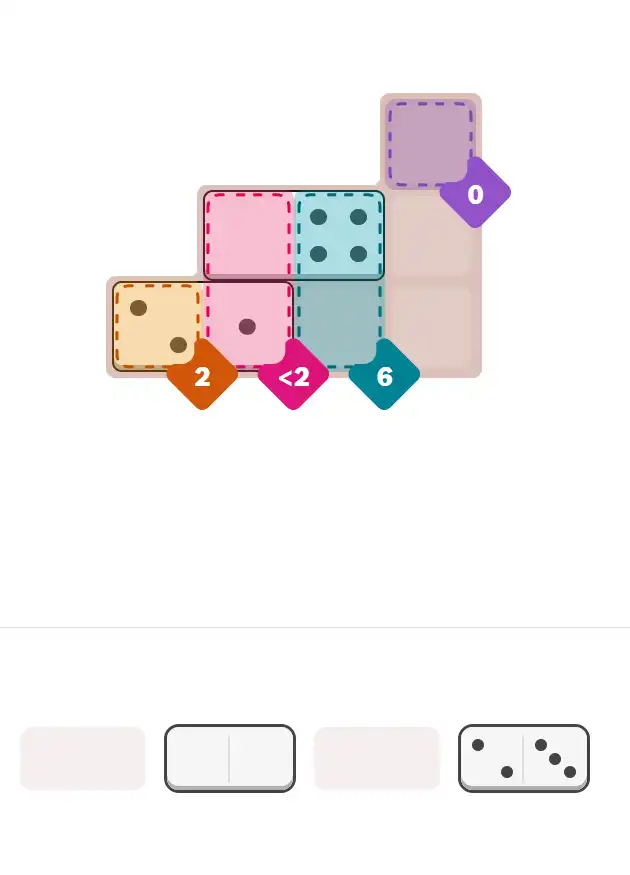Tap the empty teal cell marked 6

coord(339,323)
